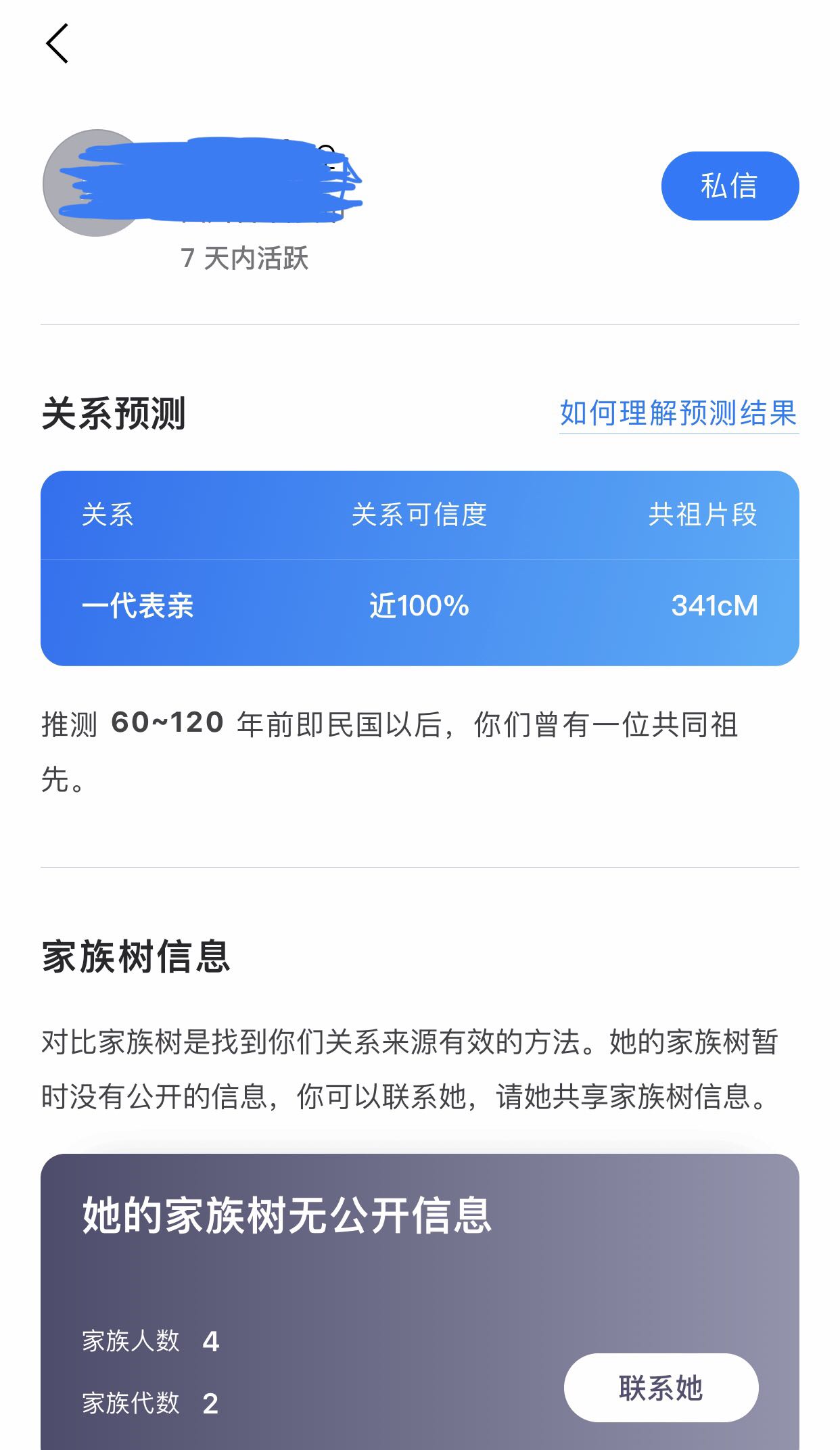Image resolution: width=840 pixels, height=1450 pixels.
Task: Tap the 私信 button to message her
Action: pyautogui.click(x=729, y=186)
